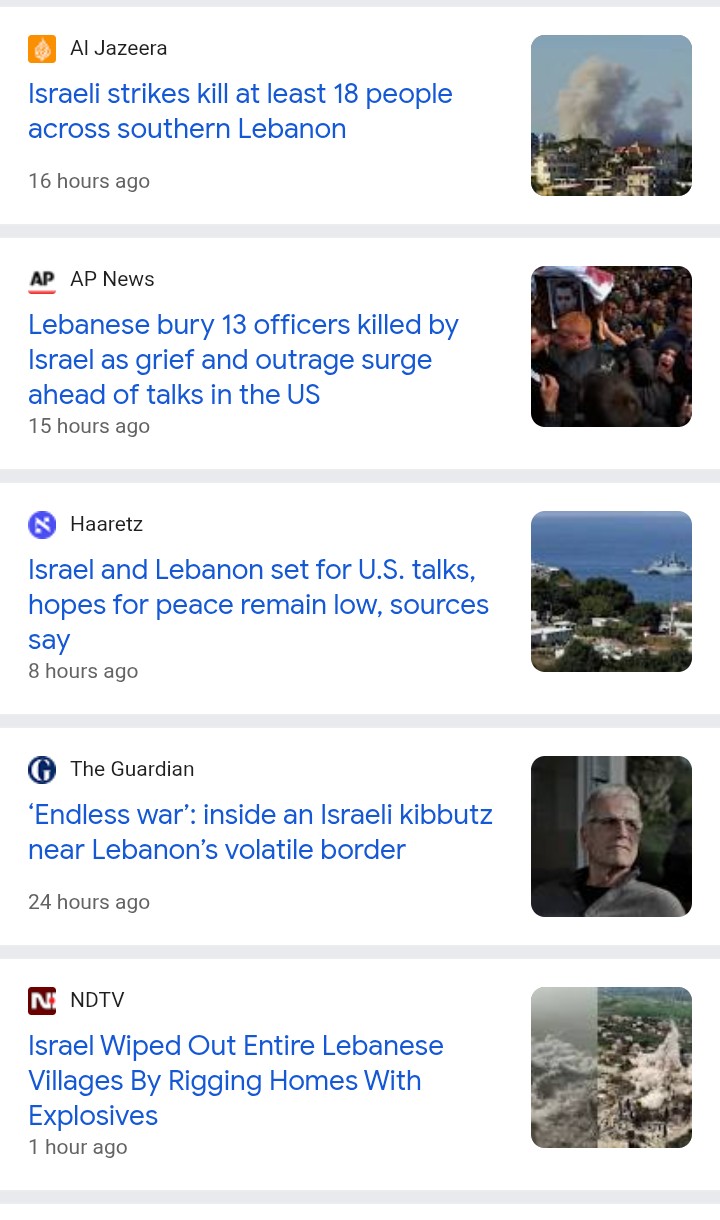Tap the warship thumbnail for Haaretz story
This screenshot has height=1220, width=720.
(x=611, y=592)
